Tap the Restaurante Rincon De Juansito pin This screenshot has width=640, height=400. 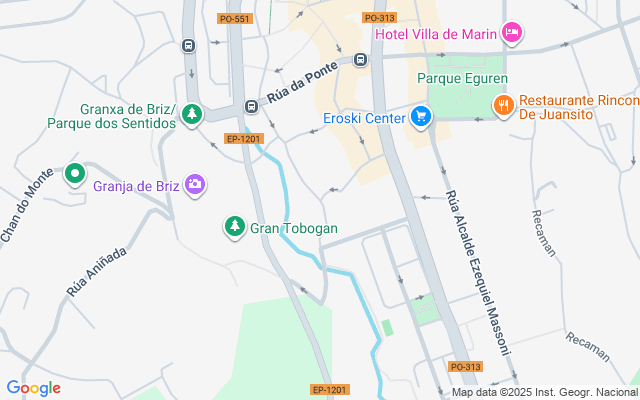click(503, 104)
